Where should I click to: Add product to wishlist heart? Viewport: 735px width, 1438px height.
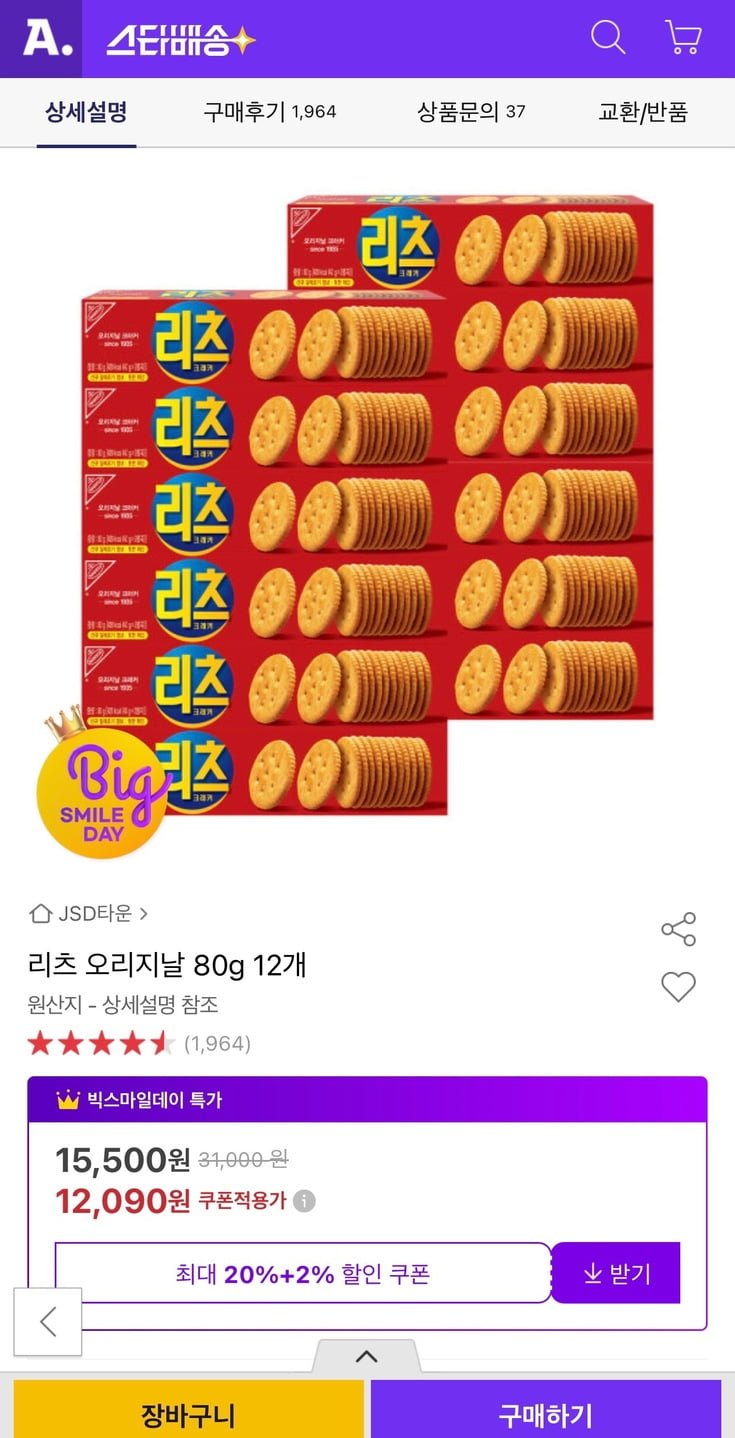click(x=678, y=988)
